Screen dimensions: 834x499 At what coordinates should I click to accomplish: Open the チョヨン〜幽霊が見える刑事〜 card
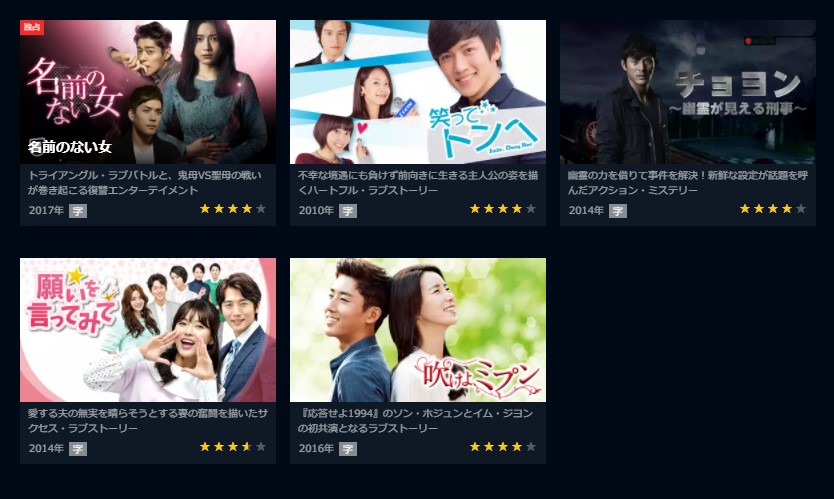688,92
